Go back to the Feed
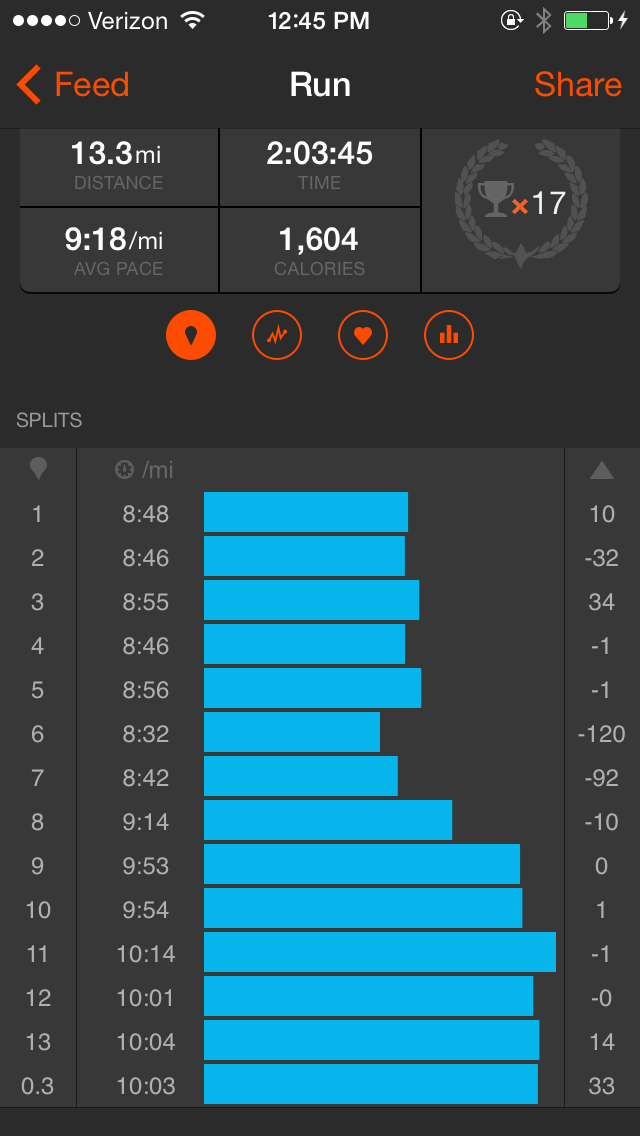This screenshot has width=640, height=1136. pos(73,85)
